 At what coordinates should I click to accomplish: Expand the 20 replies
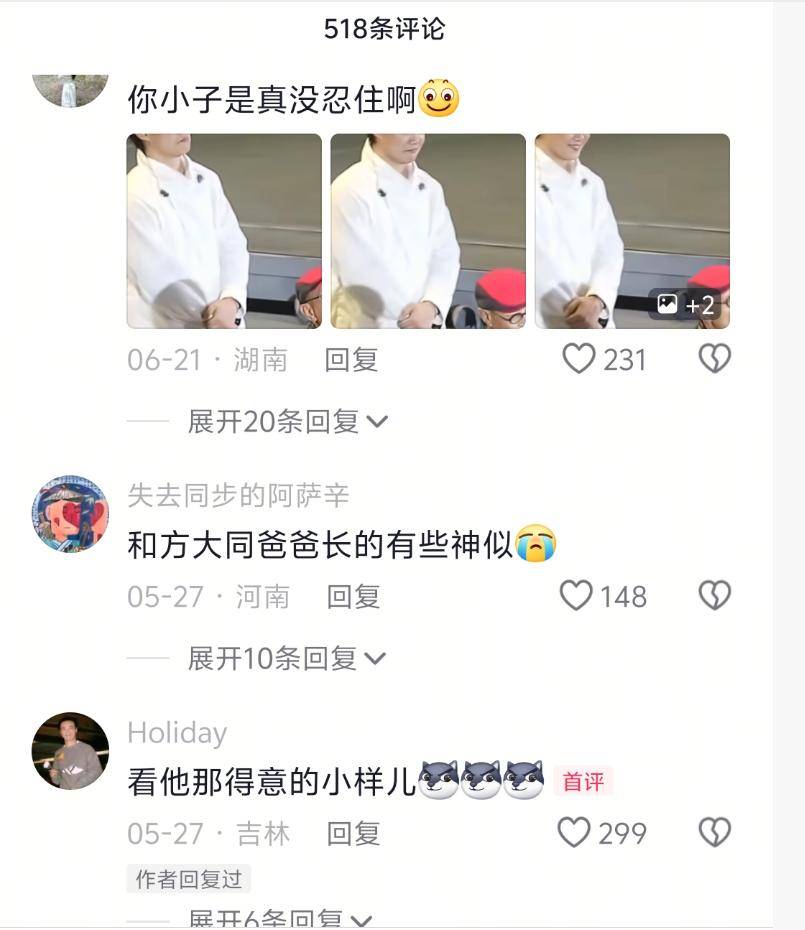(x=288, y=422)
